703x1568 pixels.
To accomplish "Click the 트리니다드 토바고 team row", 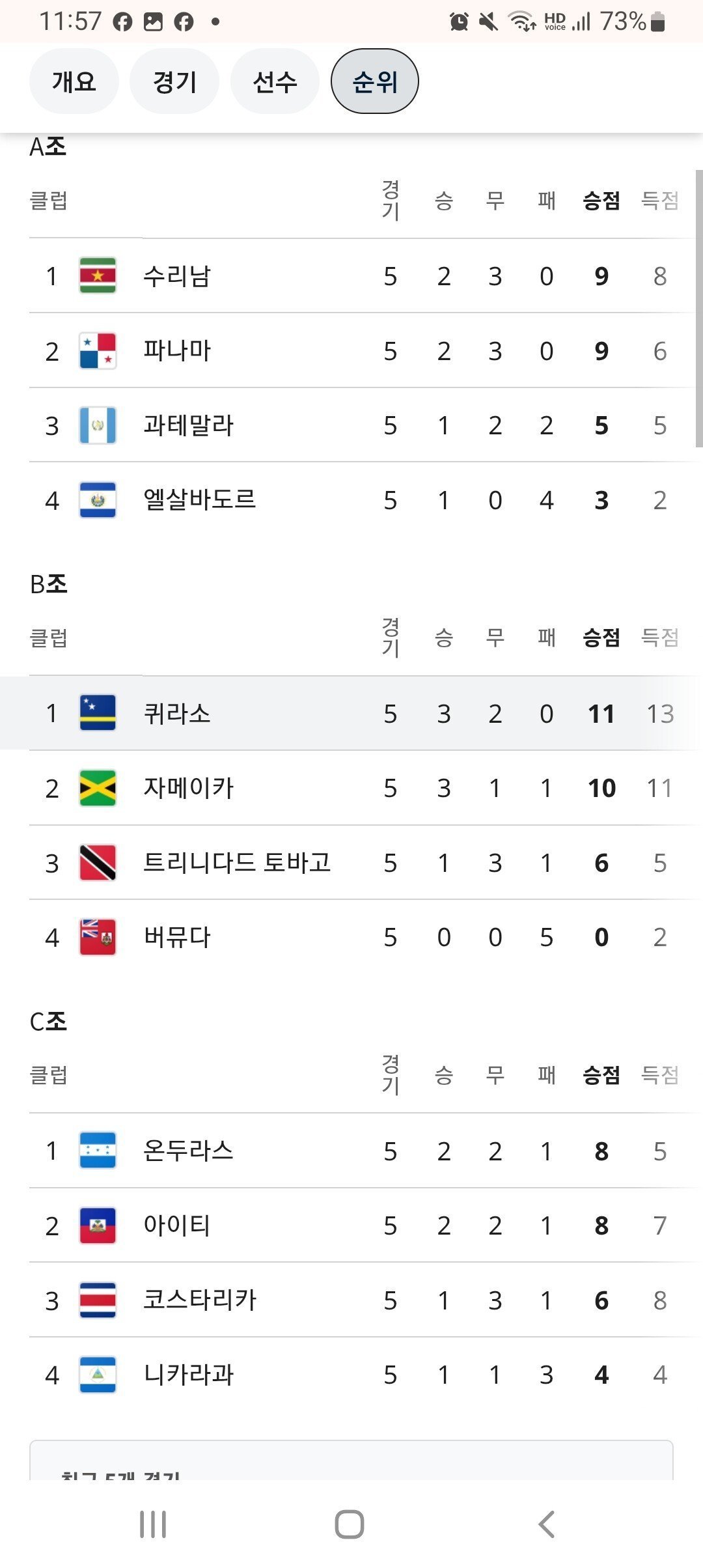I will (x=238, y=863).
